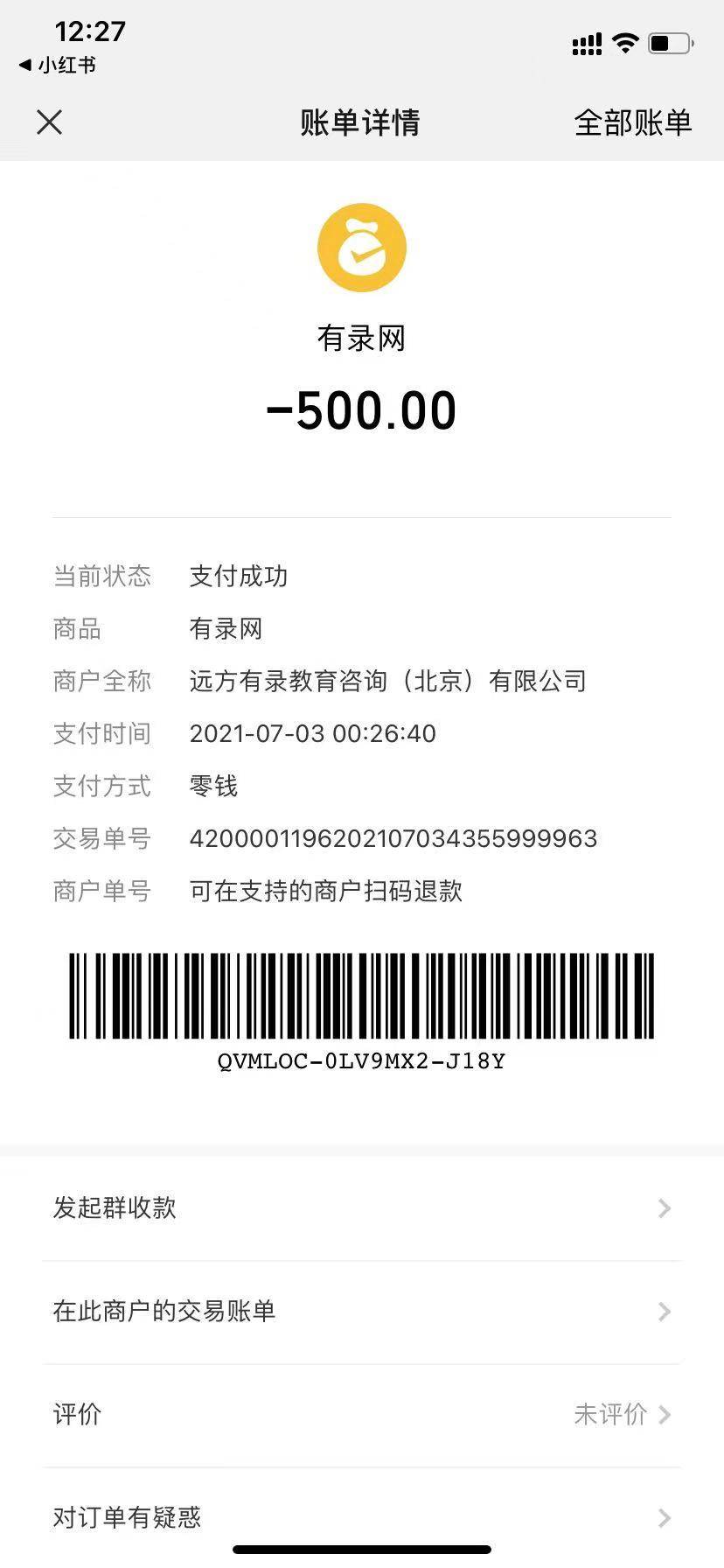Open 对订单有疑惑 help row
Image resolution: width=724 pixels, height=1568 pixels.
(362, 1517)
